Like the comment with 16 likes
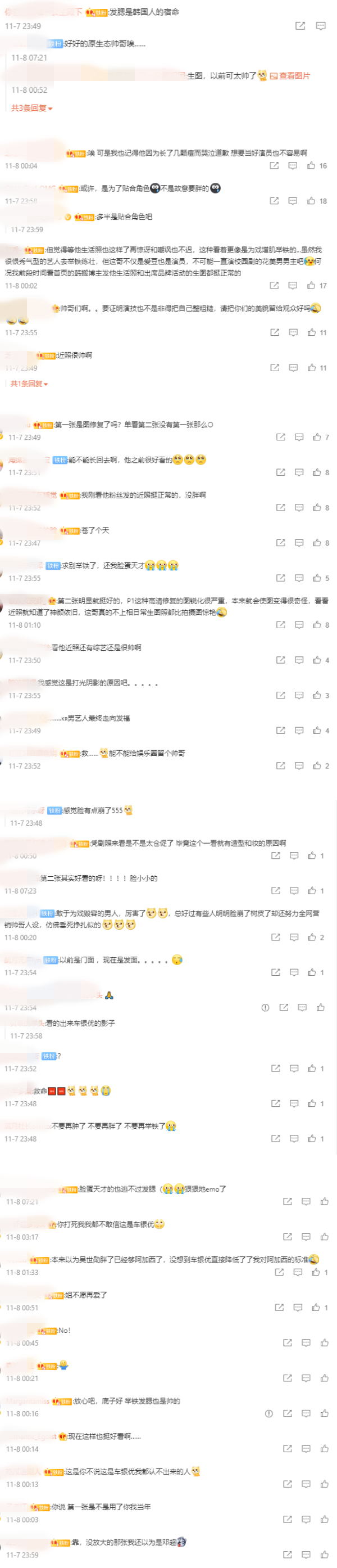This screenshot has width=337, height=1568. [x=312, y=165]
